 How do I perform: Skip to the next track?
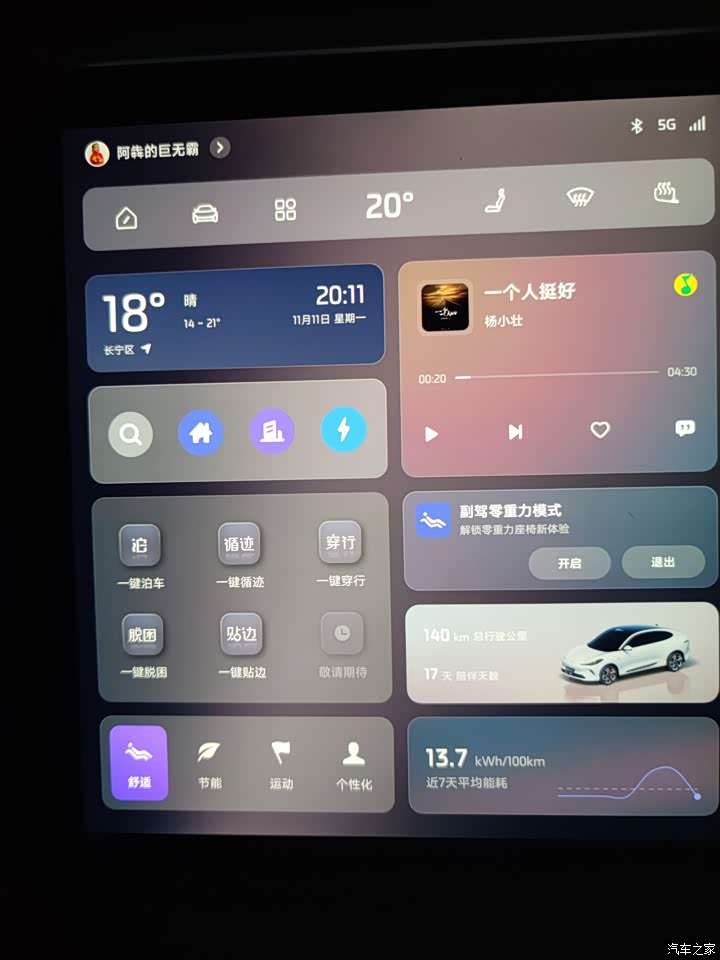tap(515, 432)
